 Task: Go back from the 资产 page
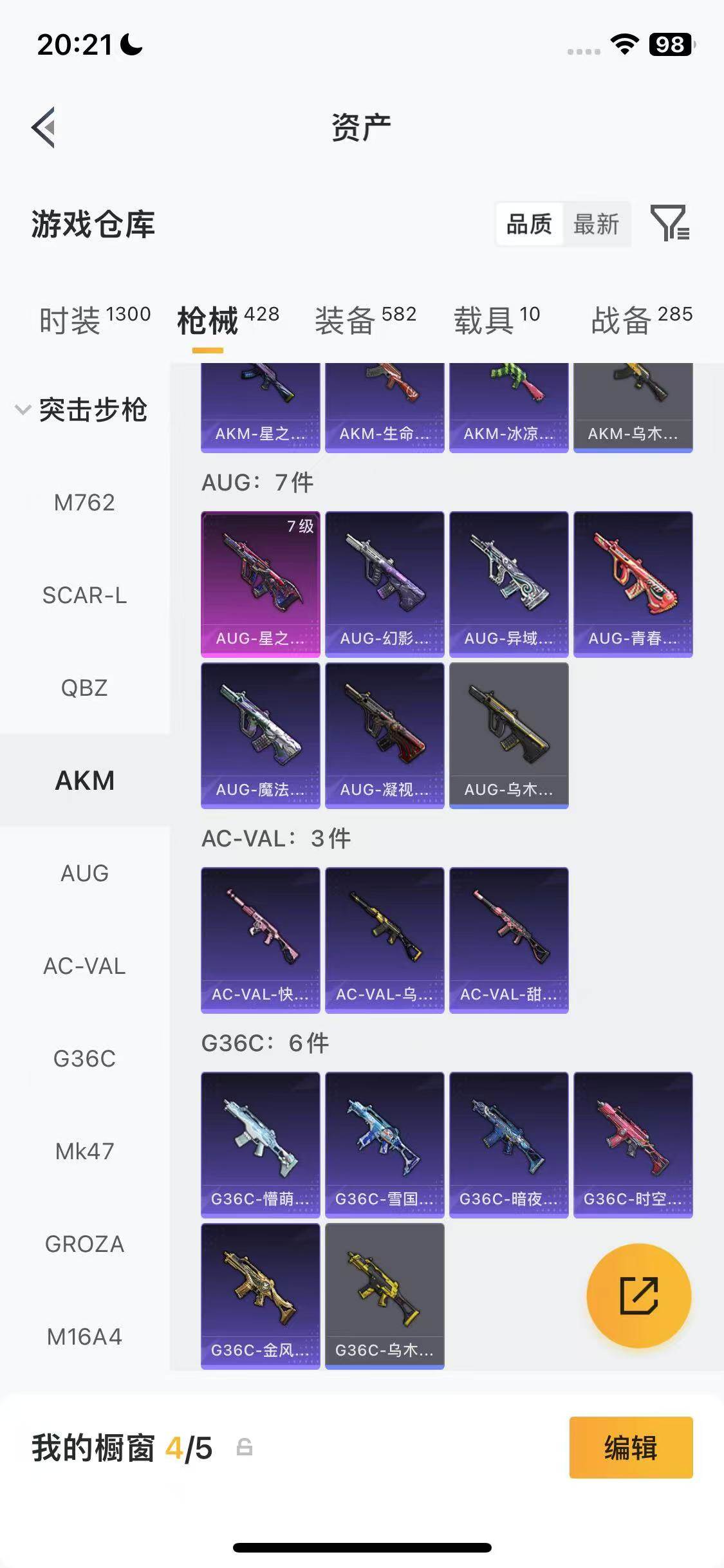pyautogui.click(x=44, y=127)
